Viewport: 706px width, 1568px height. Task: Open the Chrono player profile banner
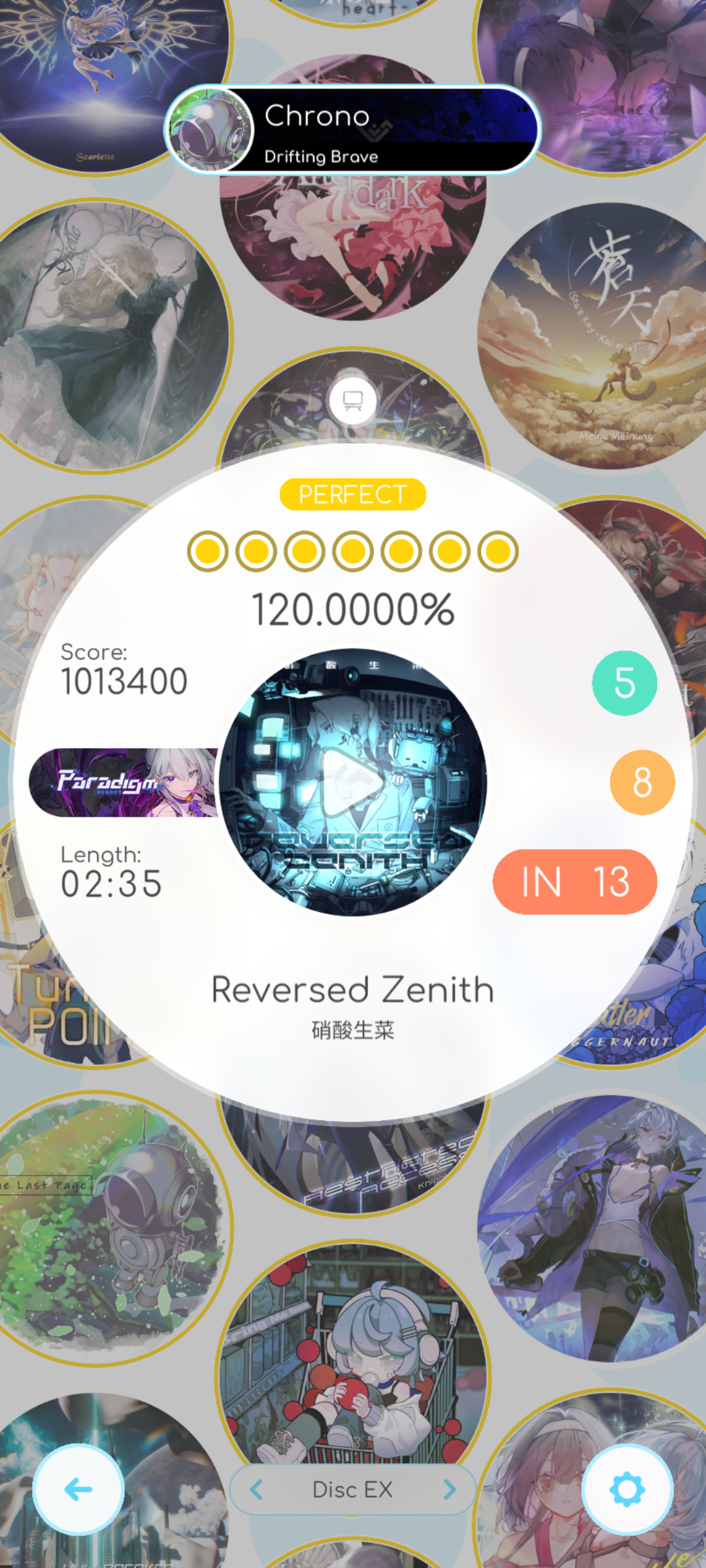pyautogui.click(x=353, y=129)
